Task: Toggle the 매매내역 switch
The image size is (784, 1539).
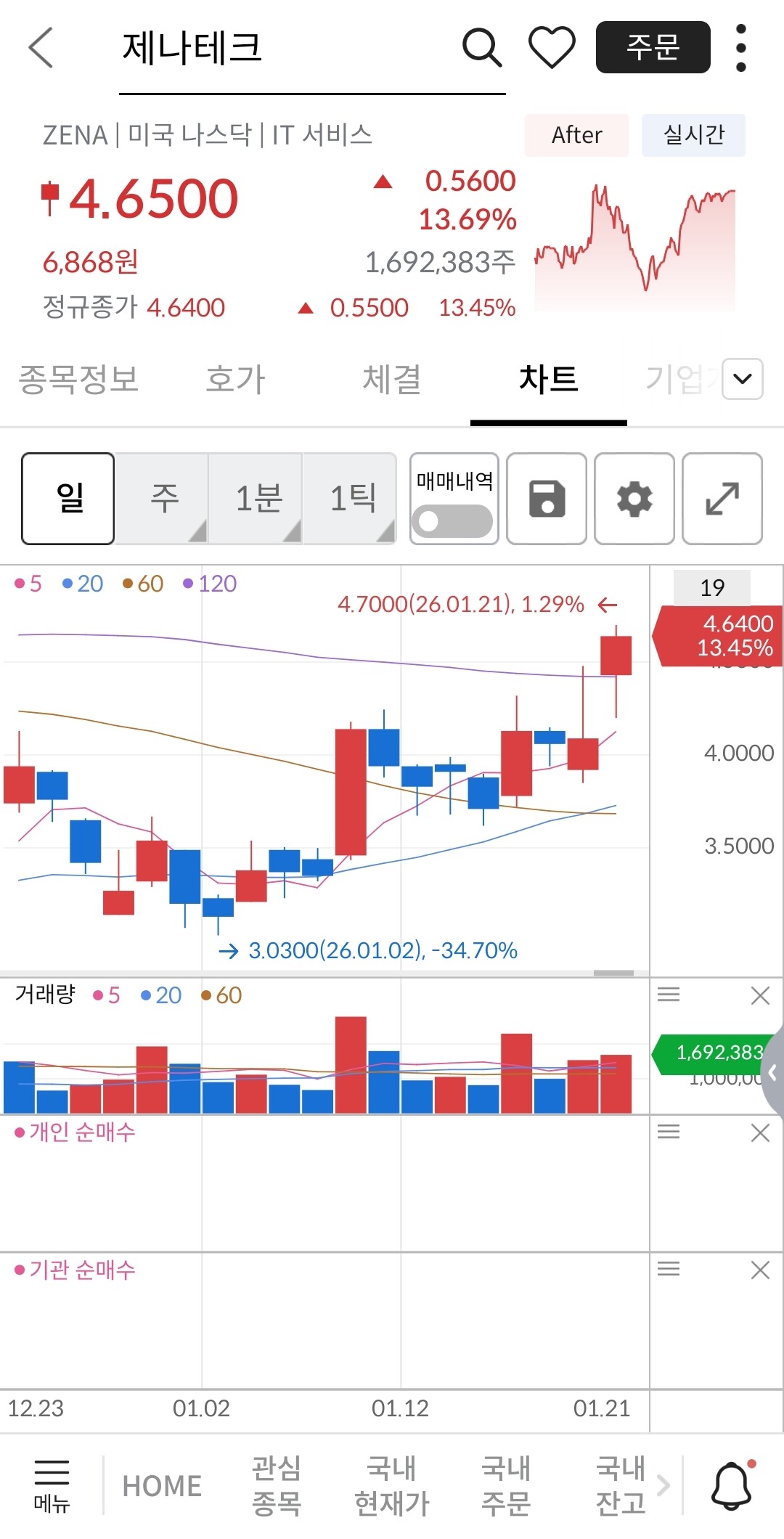Action: [x=454, y=520]
